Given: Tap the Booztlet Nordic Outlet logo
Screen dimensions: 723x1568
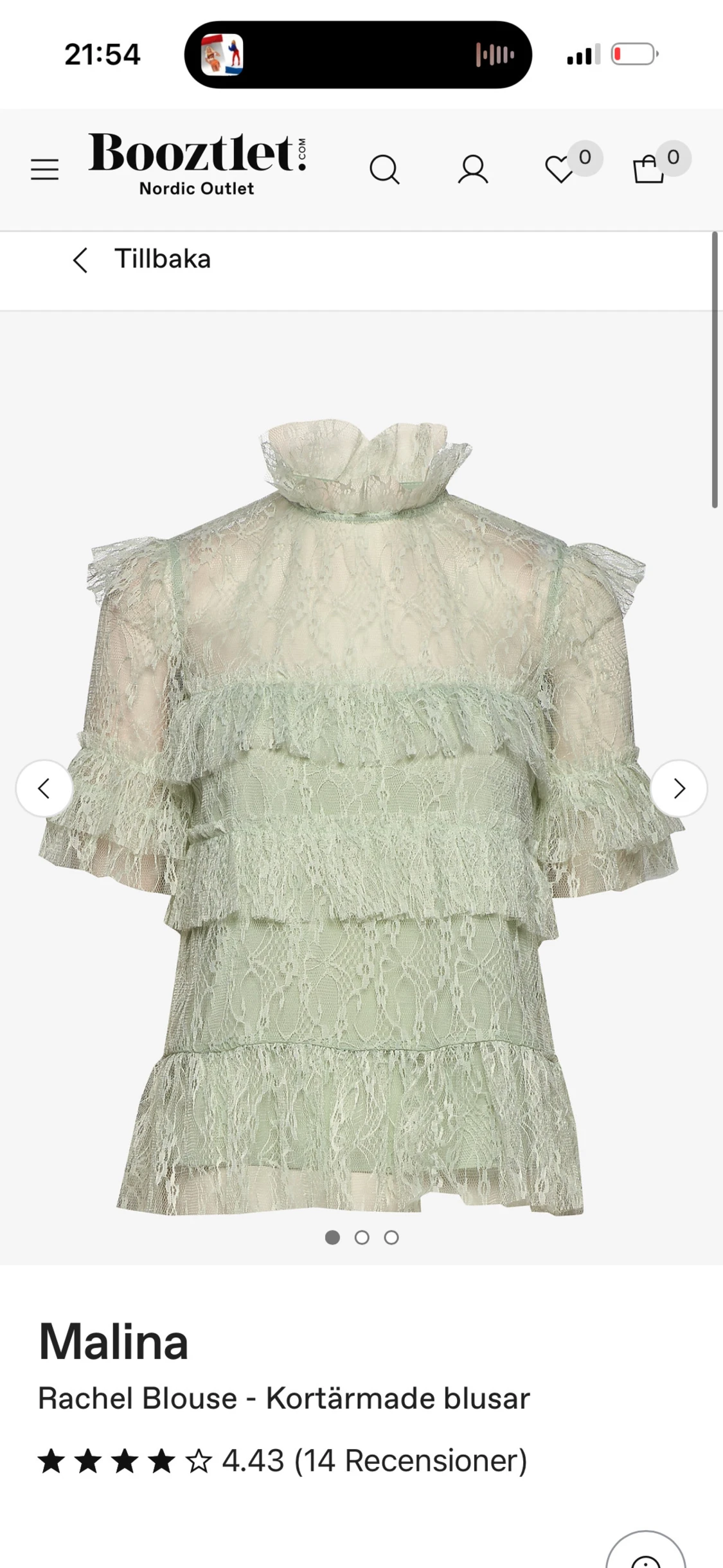Looking at the screenshot, I should [x=197, y=165].
